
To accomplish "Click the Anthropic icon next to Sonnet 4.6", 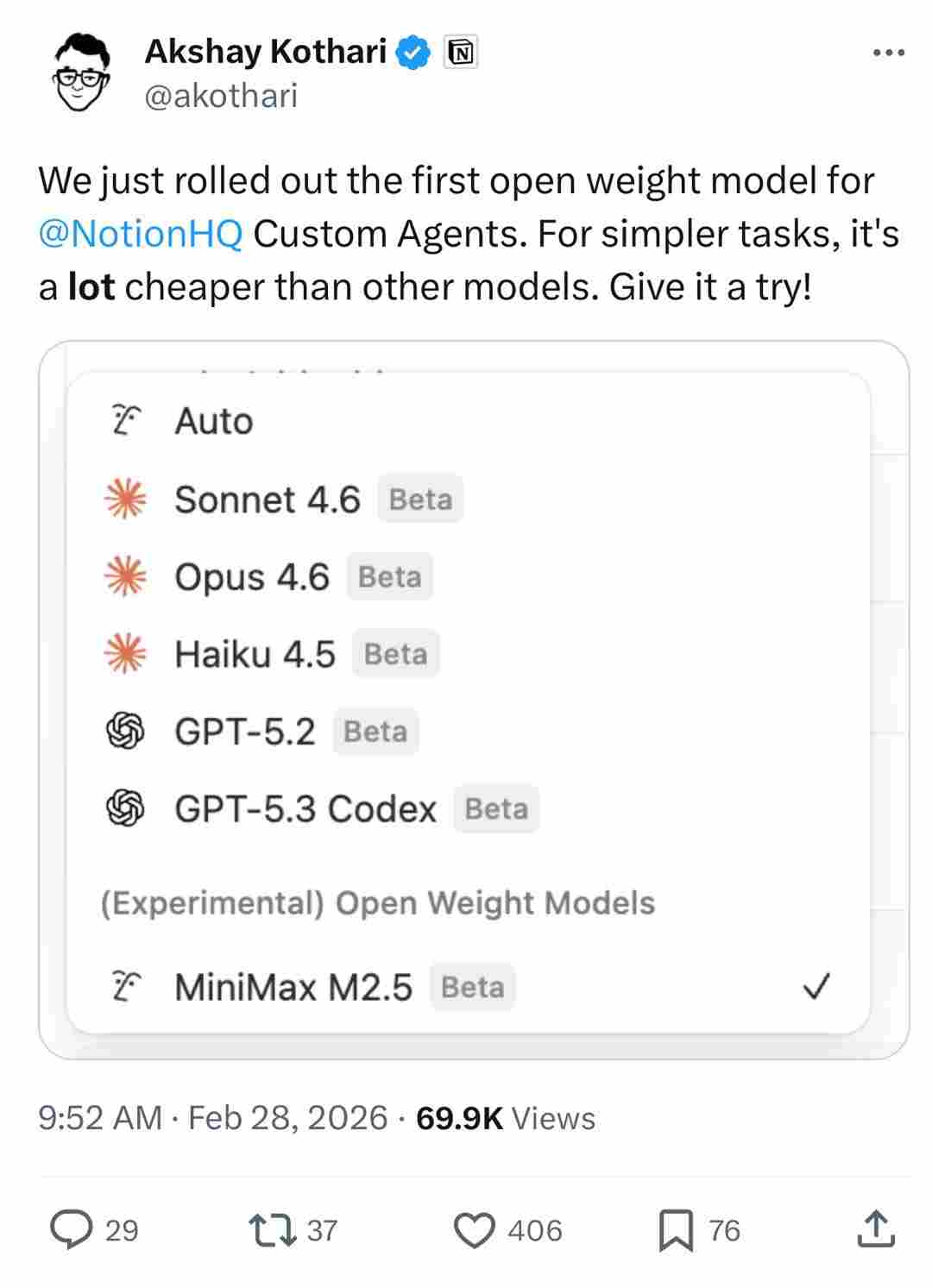I will [126, 499].
